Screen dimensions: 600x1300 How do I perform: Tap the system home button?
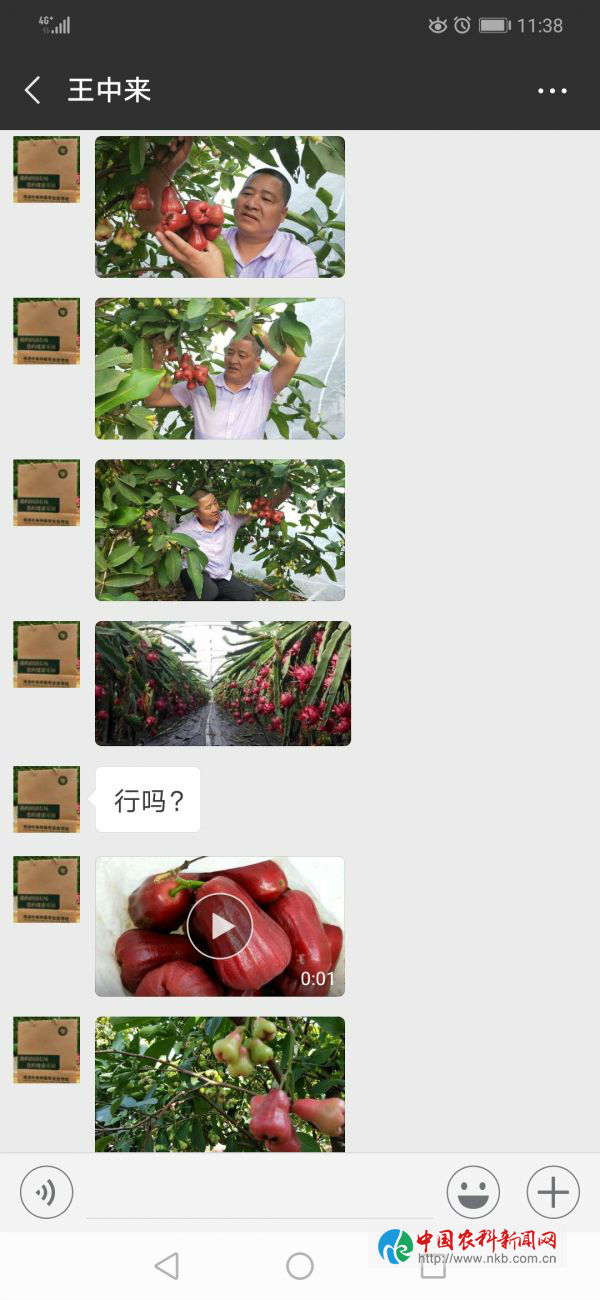pyautogui.click(x=300, y=1266)
